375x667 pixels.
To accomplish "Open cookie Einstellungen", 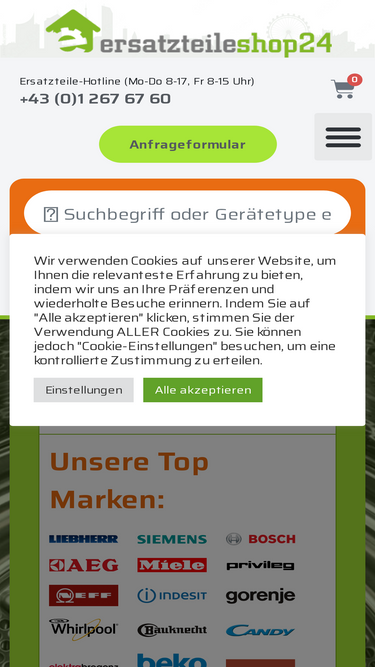I will (x=84, y=390).
